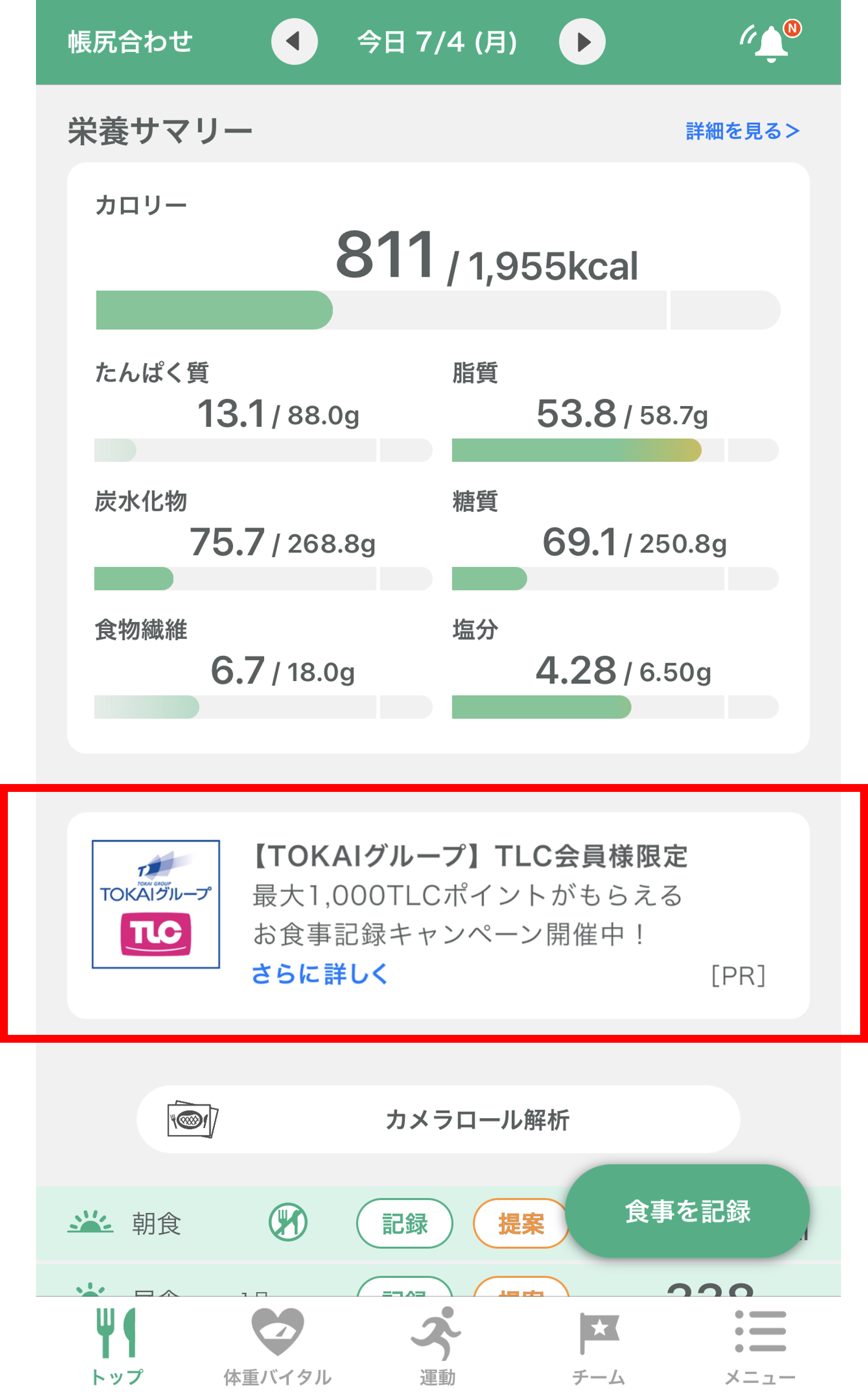Tap the 食事を記録 floating button
Viewport: 868px width, 1392px height.
[x=686, y=1210]
